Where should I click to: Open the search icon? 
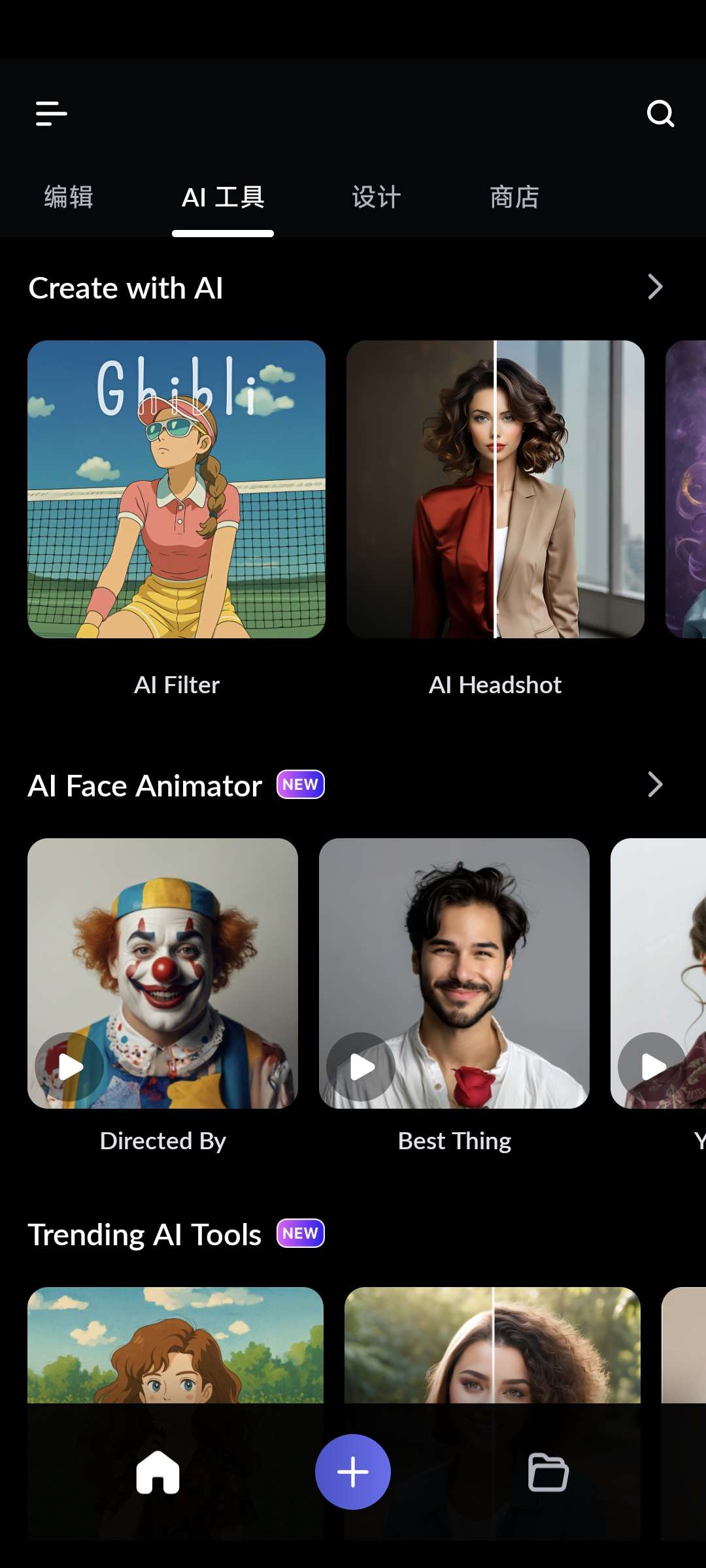point(660,114)
